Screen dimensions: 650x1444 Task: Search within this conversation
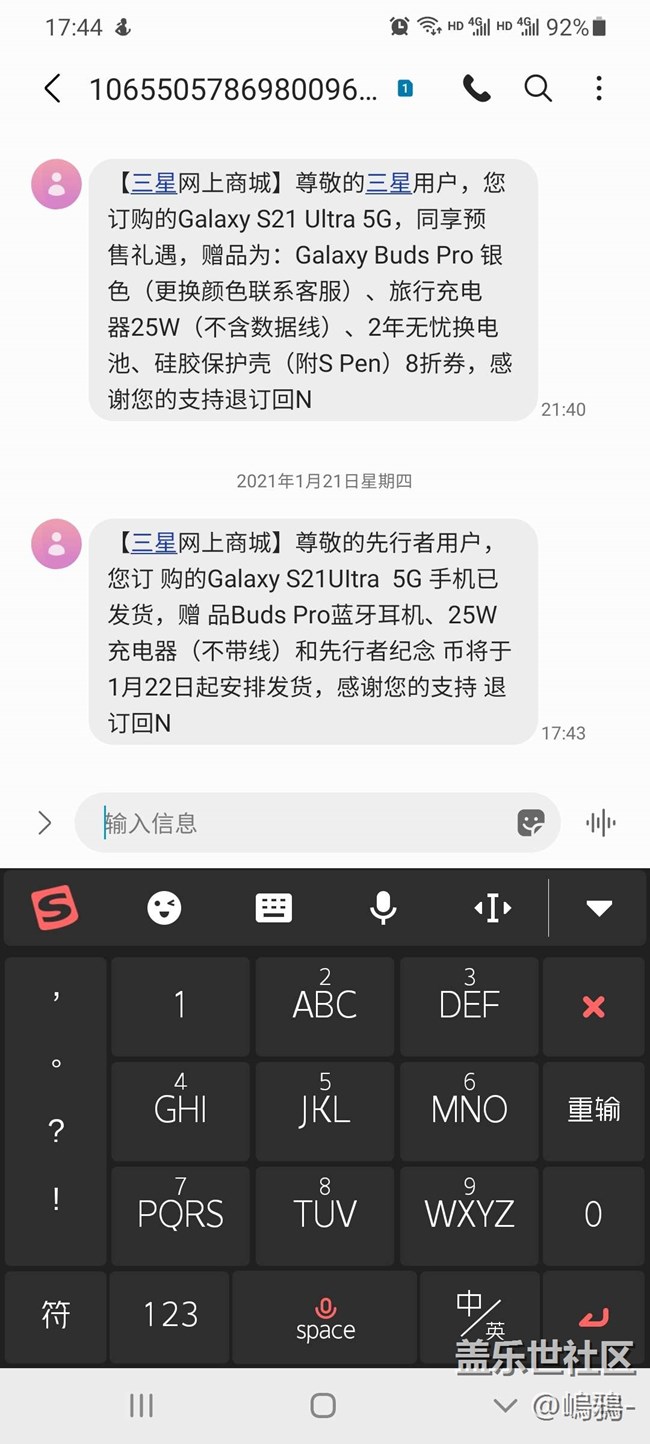(538, 89)
